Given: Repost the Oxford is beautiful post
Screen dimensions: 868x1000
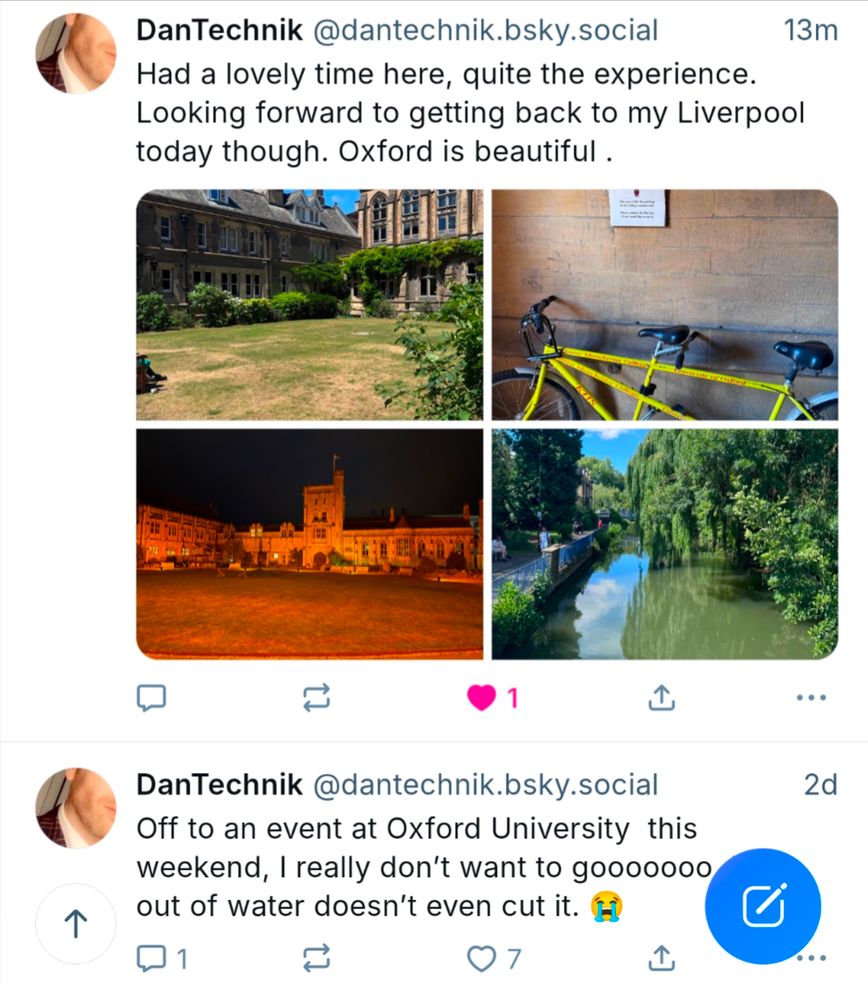Looking at the screenshot, I should 316,699.
